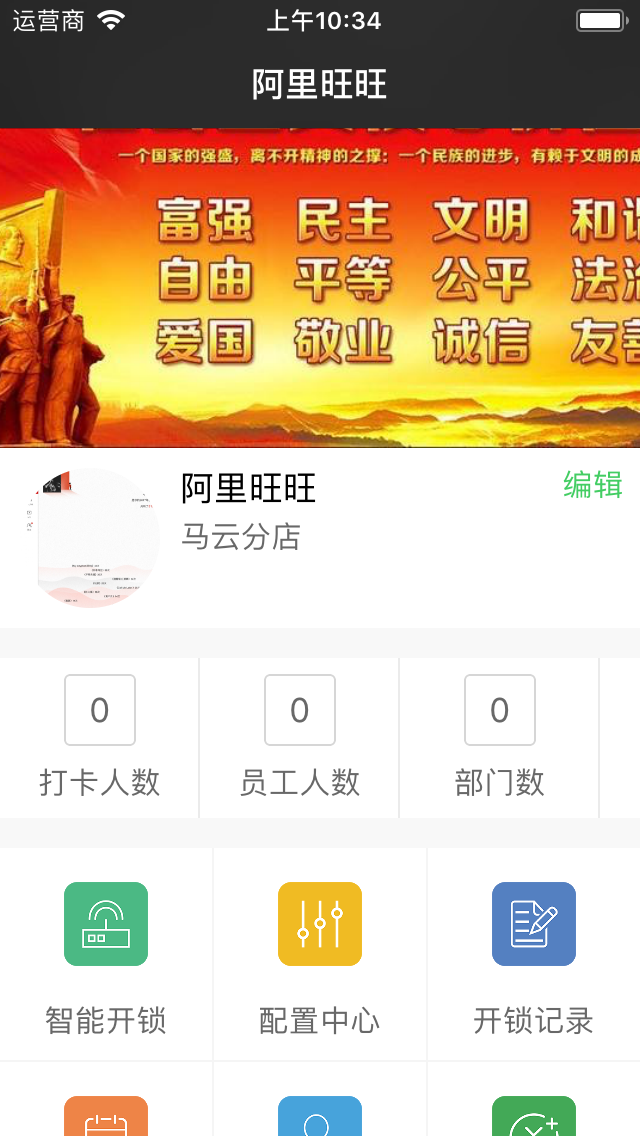
Task: Open the light blue person icon tile
Action: (x=320, y=1116)
